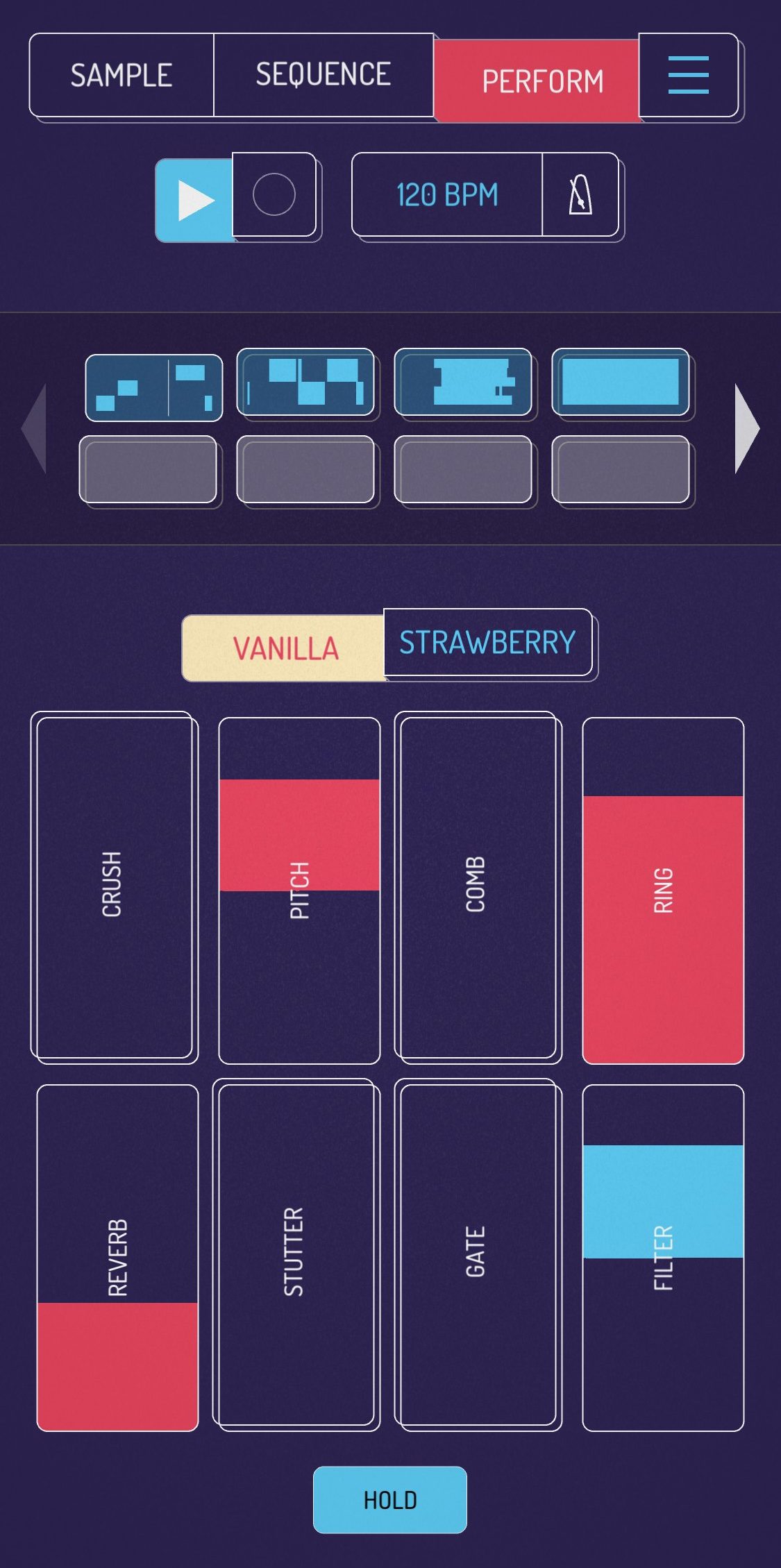The image size is (781, 1568).
Task: Trigger the Filter effect pad
Action: coord(663,1258)
